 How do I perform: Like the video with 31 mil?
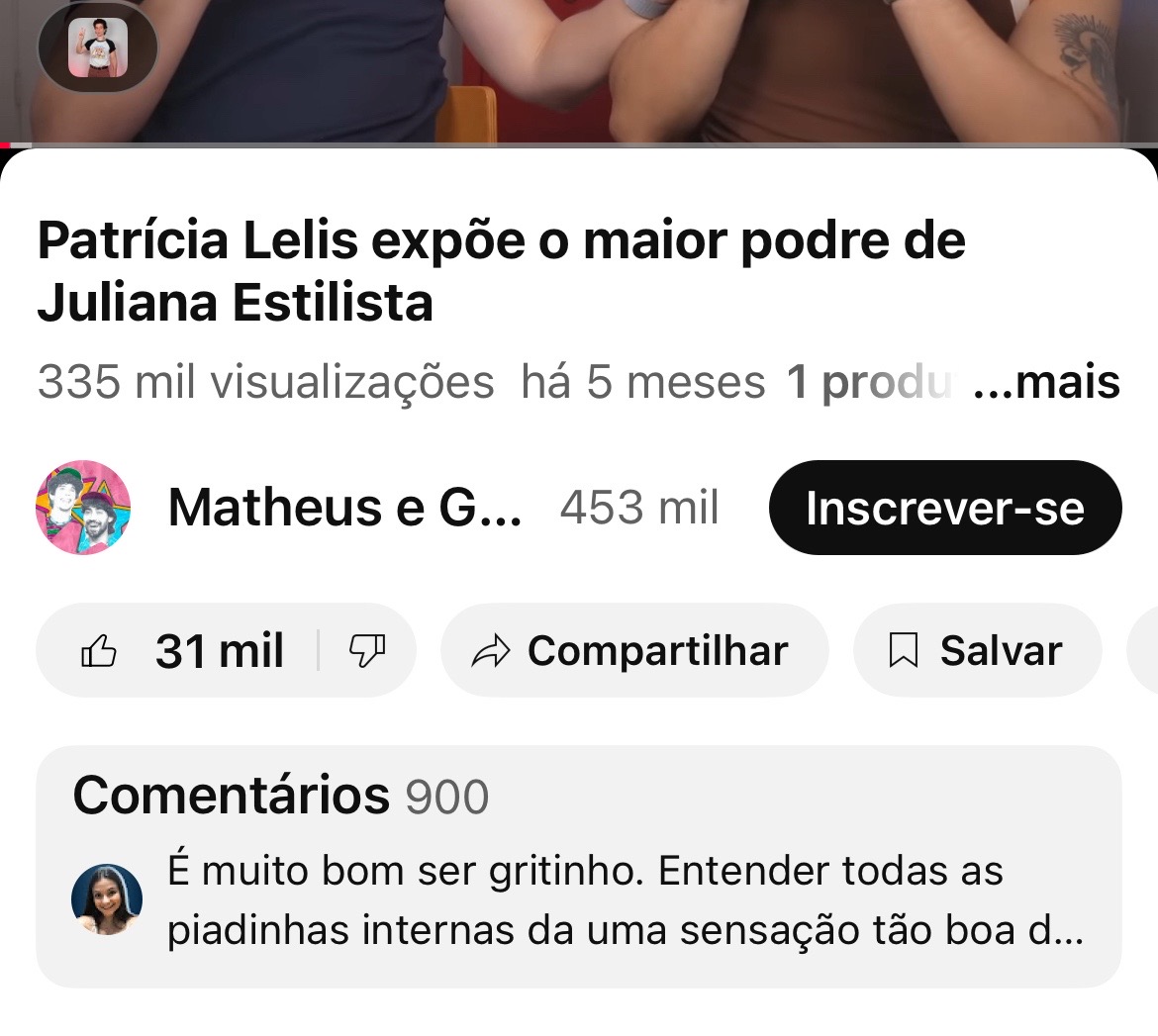(x=183, y=651)
